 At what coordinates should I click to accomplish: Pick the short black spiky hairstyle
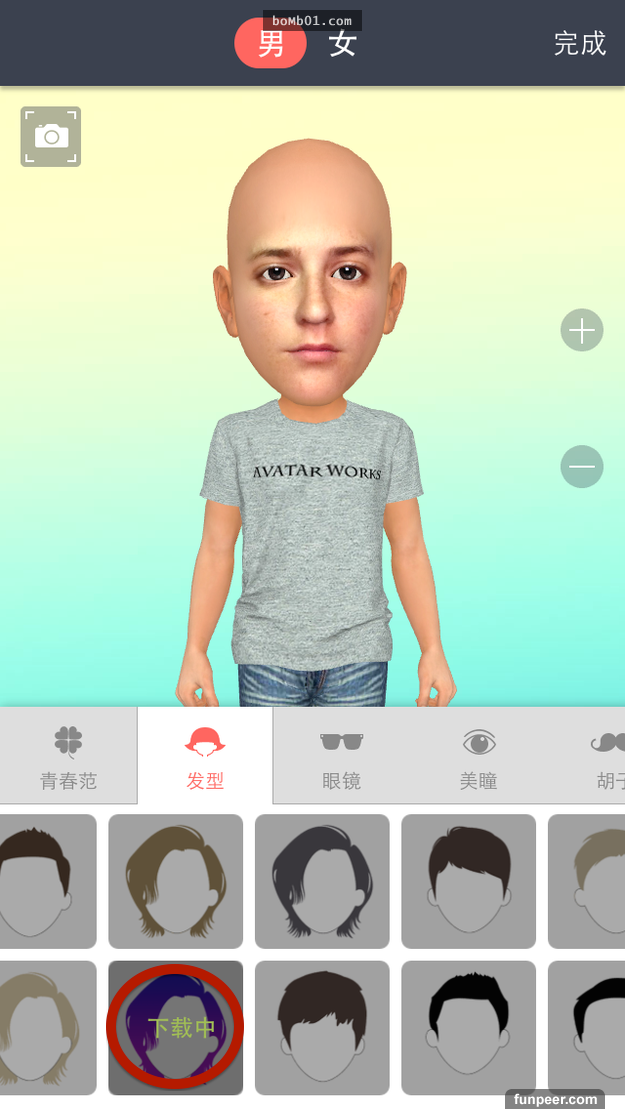click(468, 1027)
